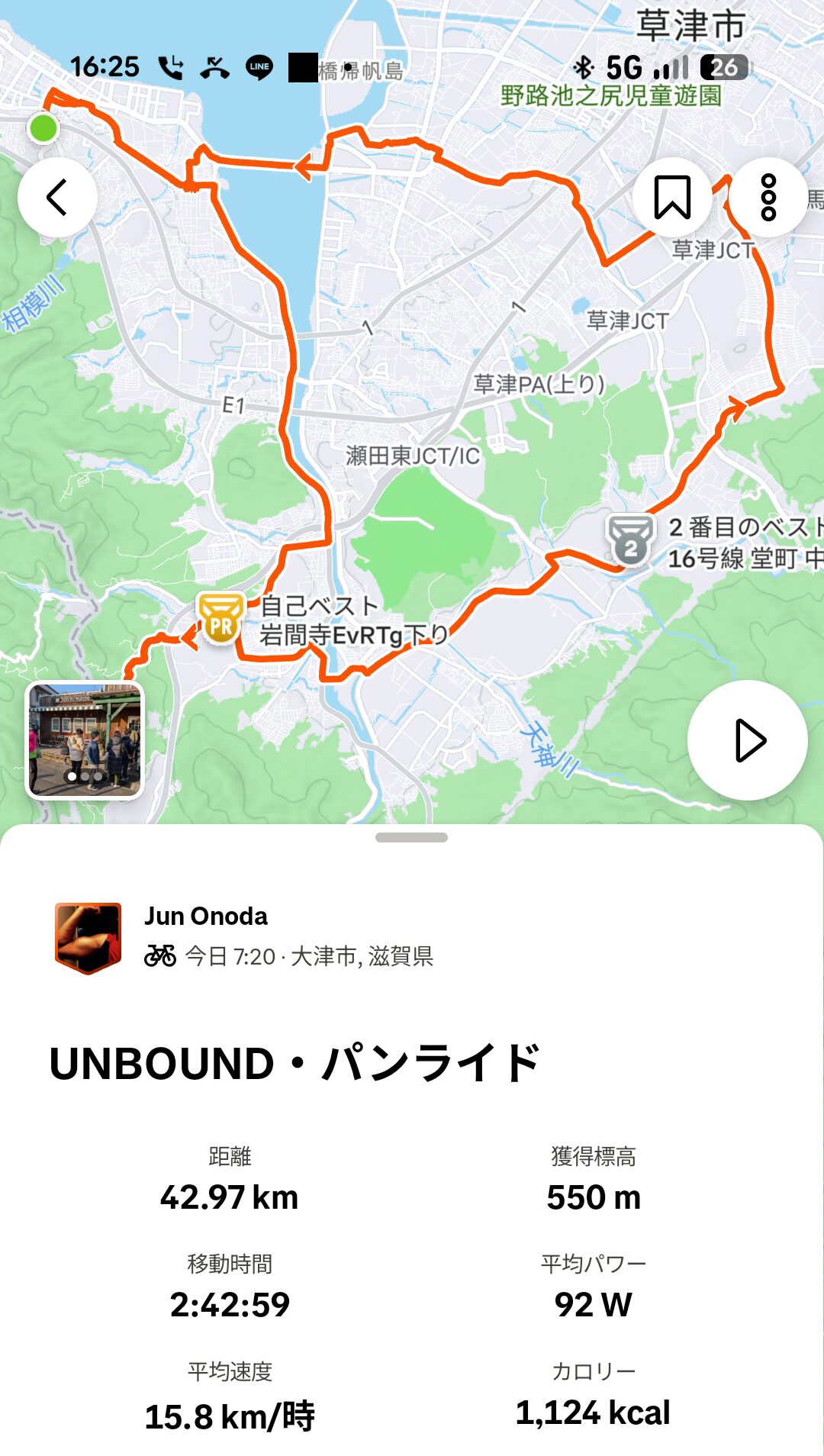This screenshot has width=824, height=1456.
Task: Play the route flyover animation
Action: (748, 740)
